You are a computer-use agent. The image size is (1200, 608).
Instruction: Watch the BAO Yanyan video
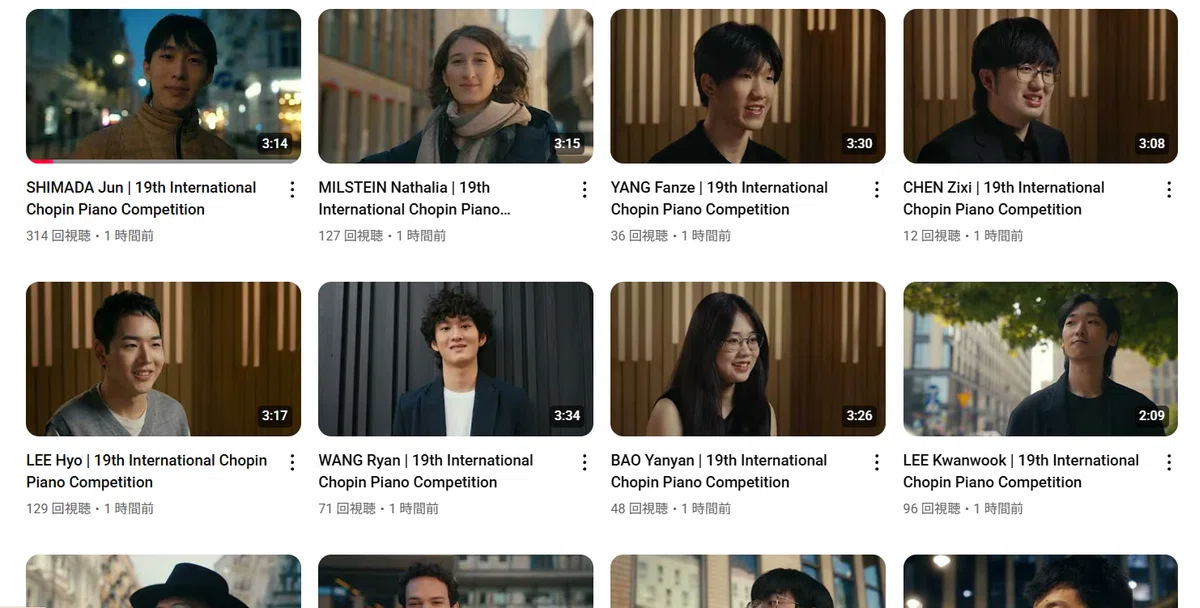[747, 359]
